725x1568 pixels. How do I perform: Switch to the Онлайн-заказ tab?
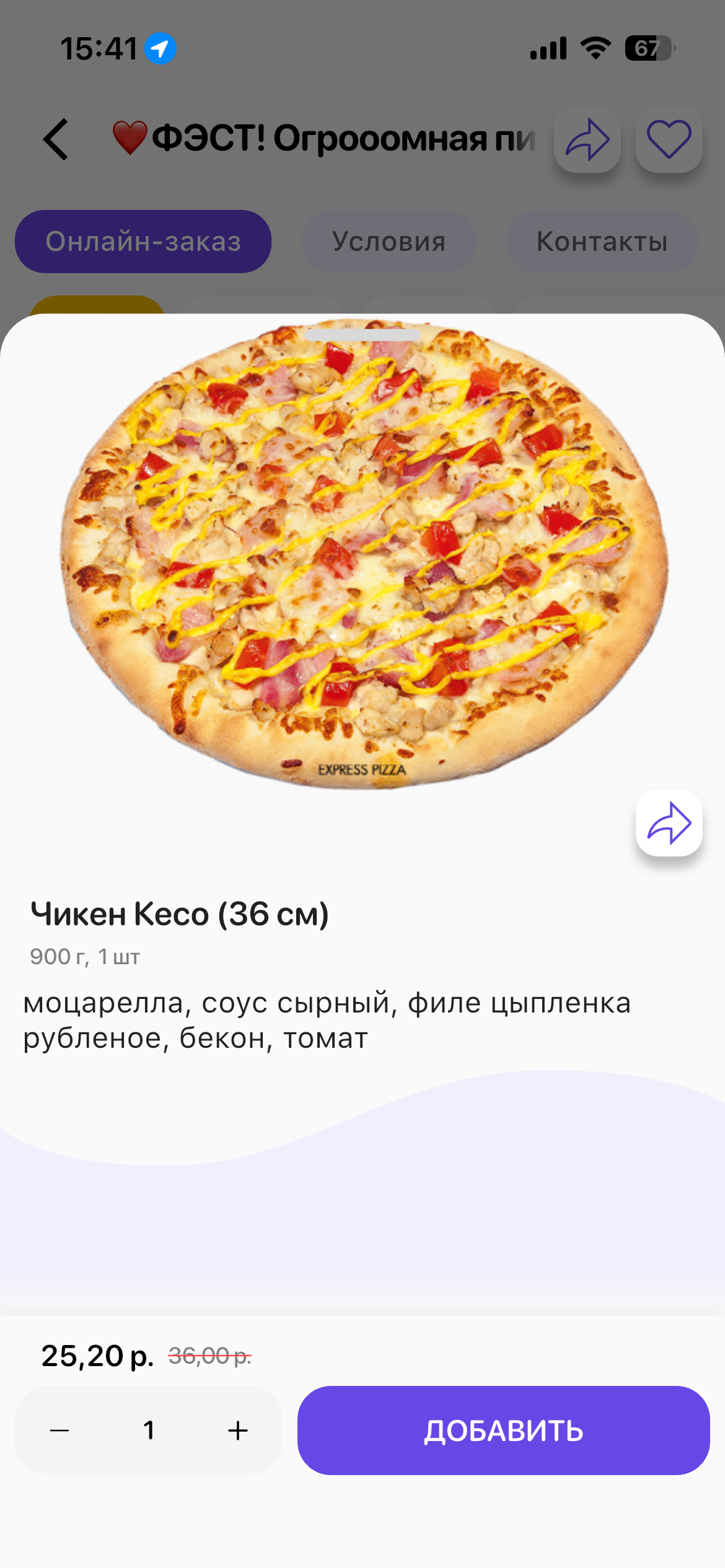coord(143,242)
